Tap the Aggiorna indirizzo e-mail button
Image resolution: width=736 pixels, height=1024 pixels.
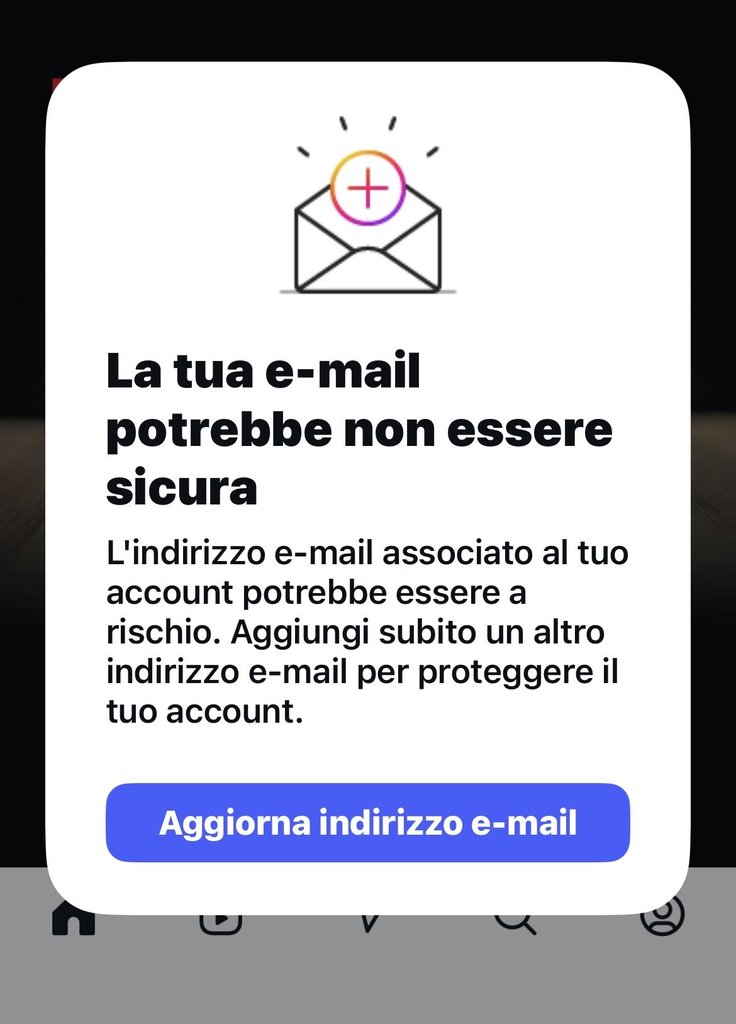[368, 822]
